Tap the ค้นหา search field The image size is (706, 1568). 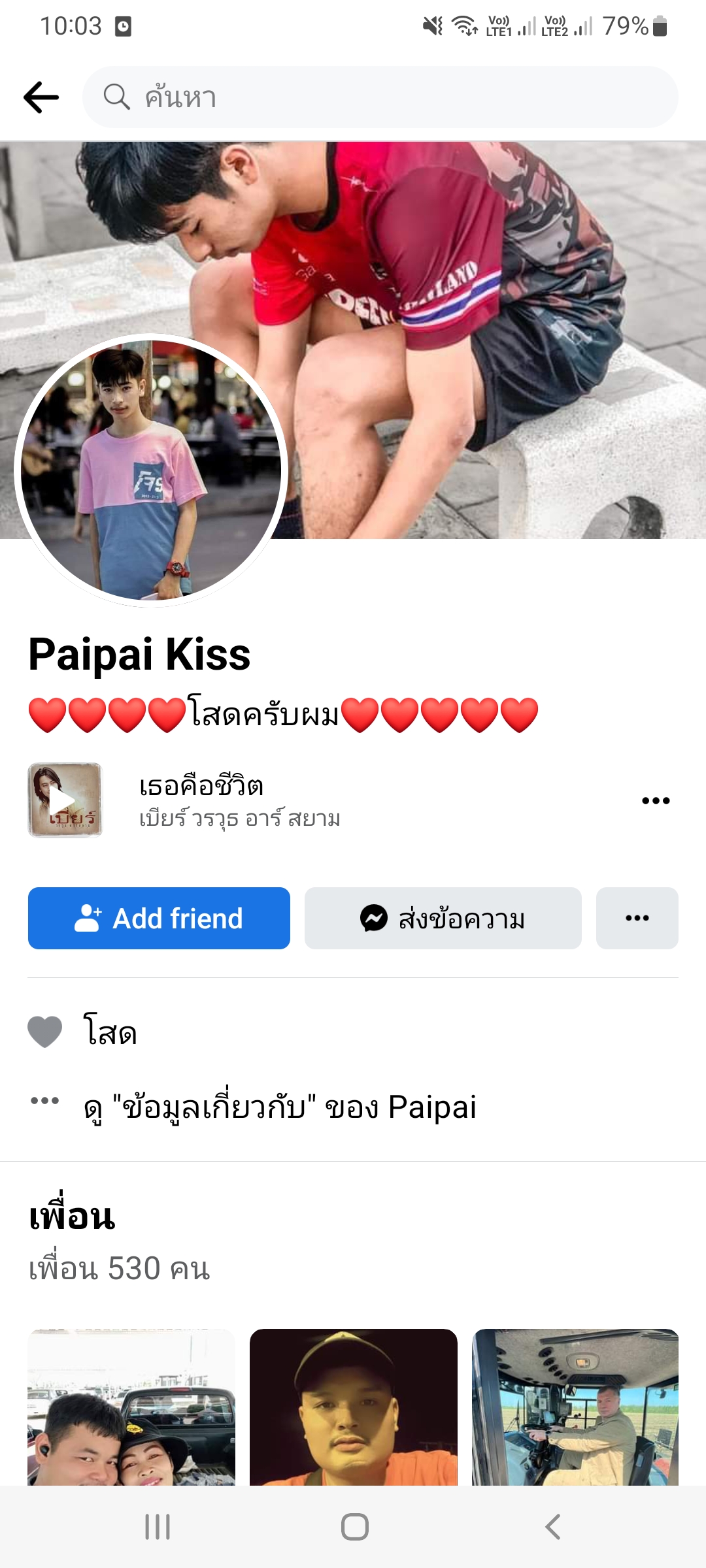click(380, 97)
